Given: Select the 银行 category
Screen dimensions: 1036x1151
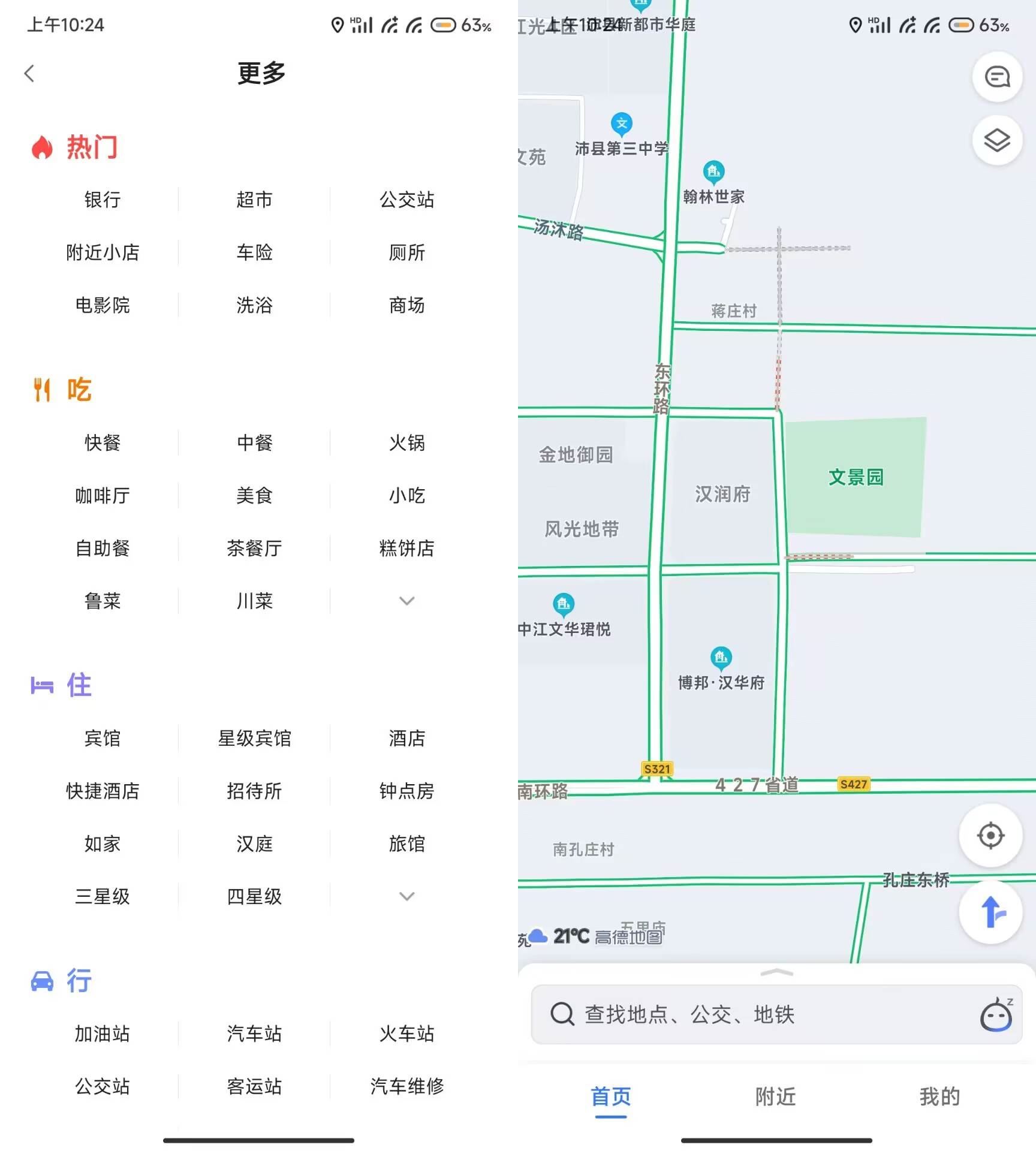Looking at the screenshot, I should [103, 200].
